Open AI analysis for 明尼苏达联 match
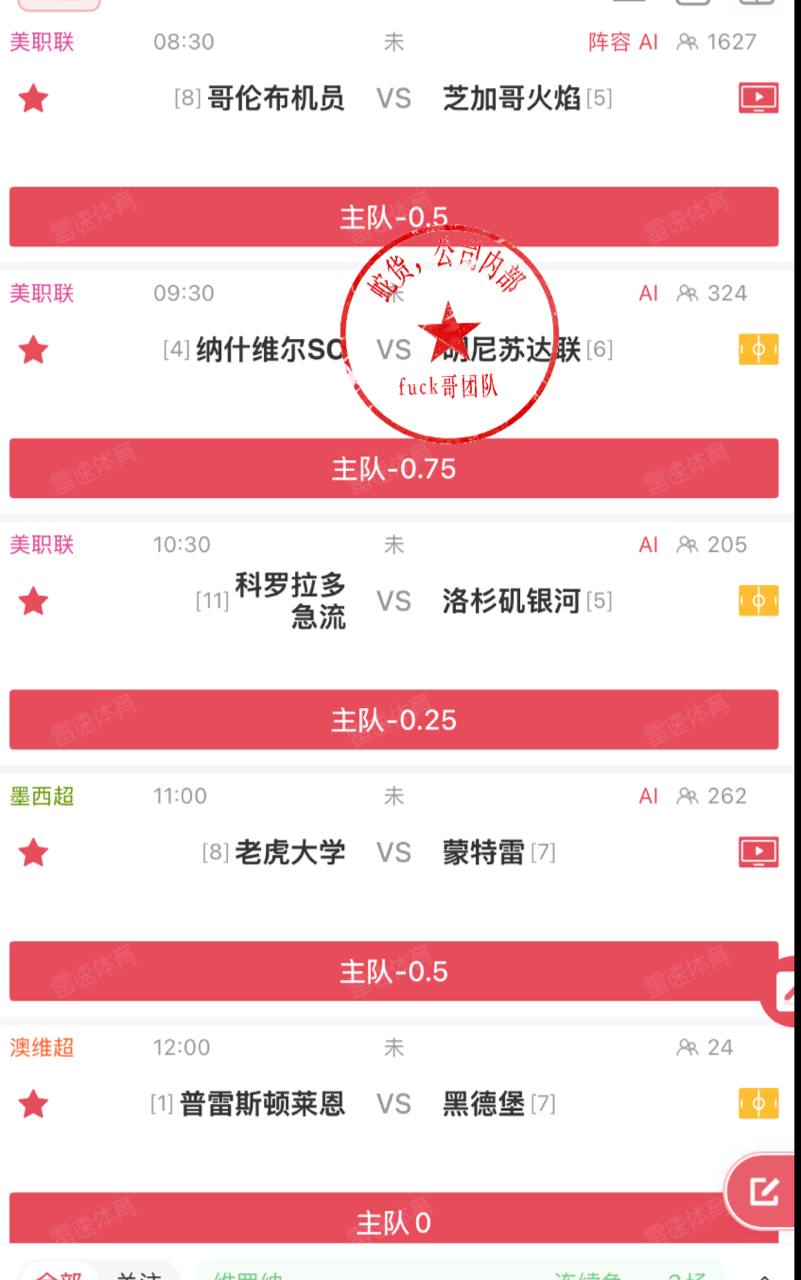 pyautogui.click(x=649, y=293)
